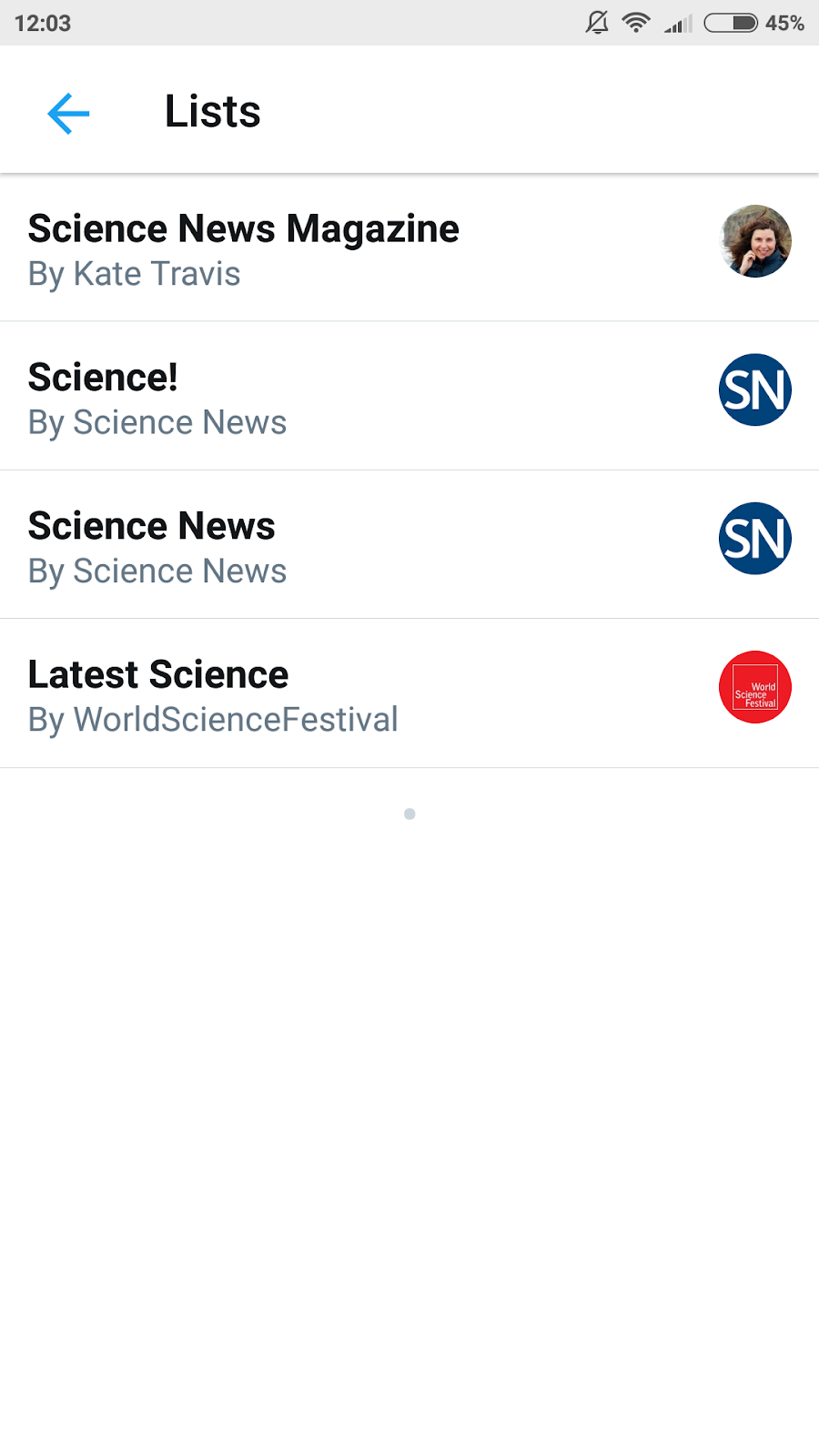This screenshot has width=819, height=1456.
Task: View the WorldScienceFestival avatar
Action: pyautogui.click(x=754, y=687)
